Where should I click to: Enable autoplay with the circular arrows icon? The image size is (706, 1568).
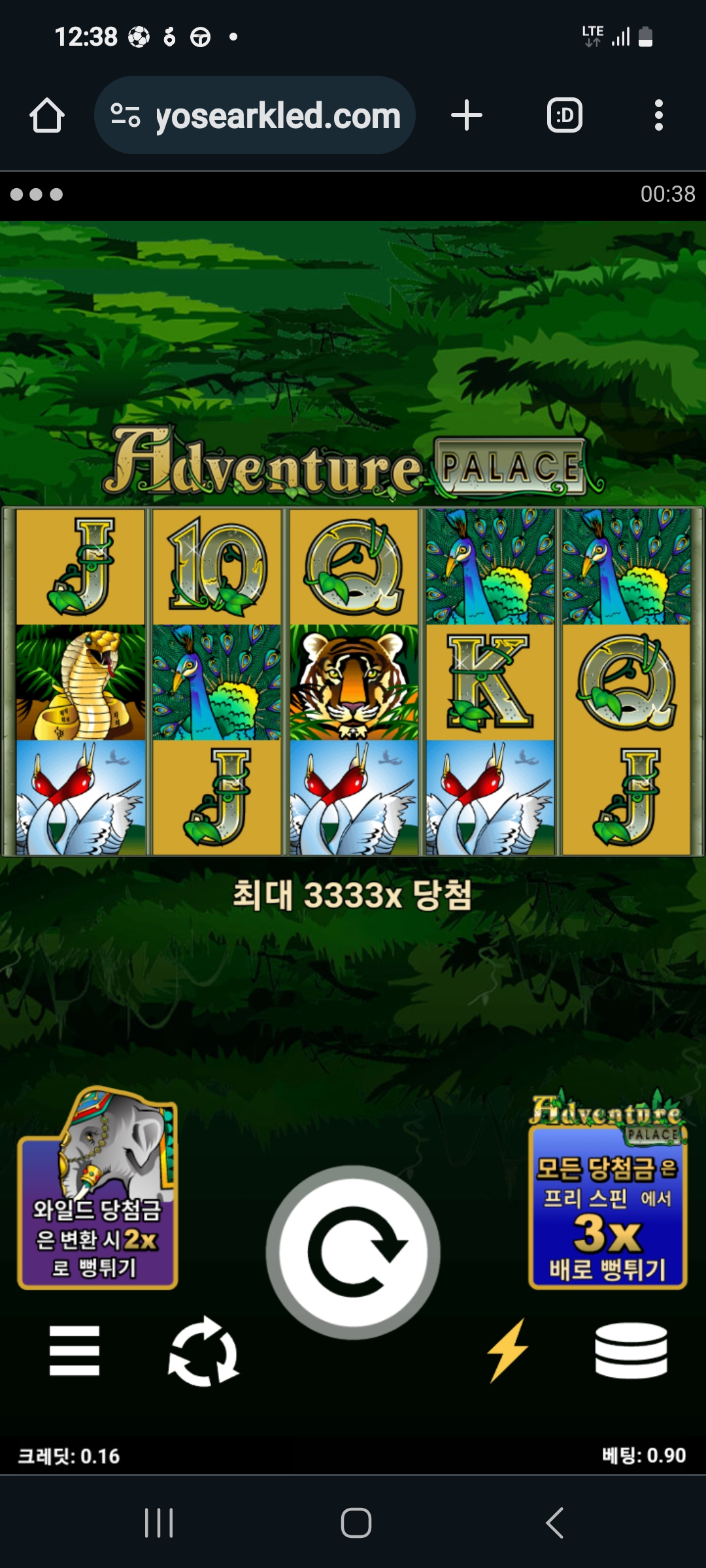[x=204, y=1350]
